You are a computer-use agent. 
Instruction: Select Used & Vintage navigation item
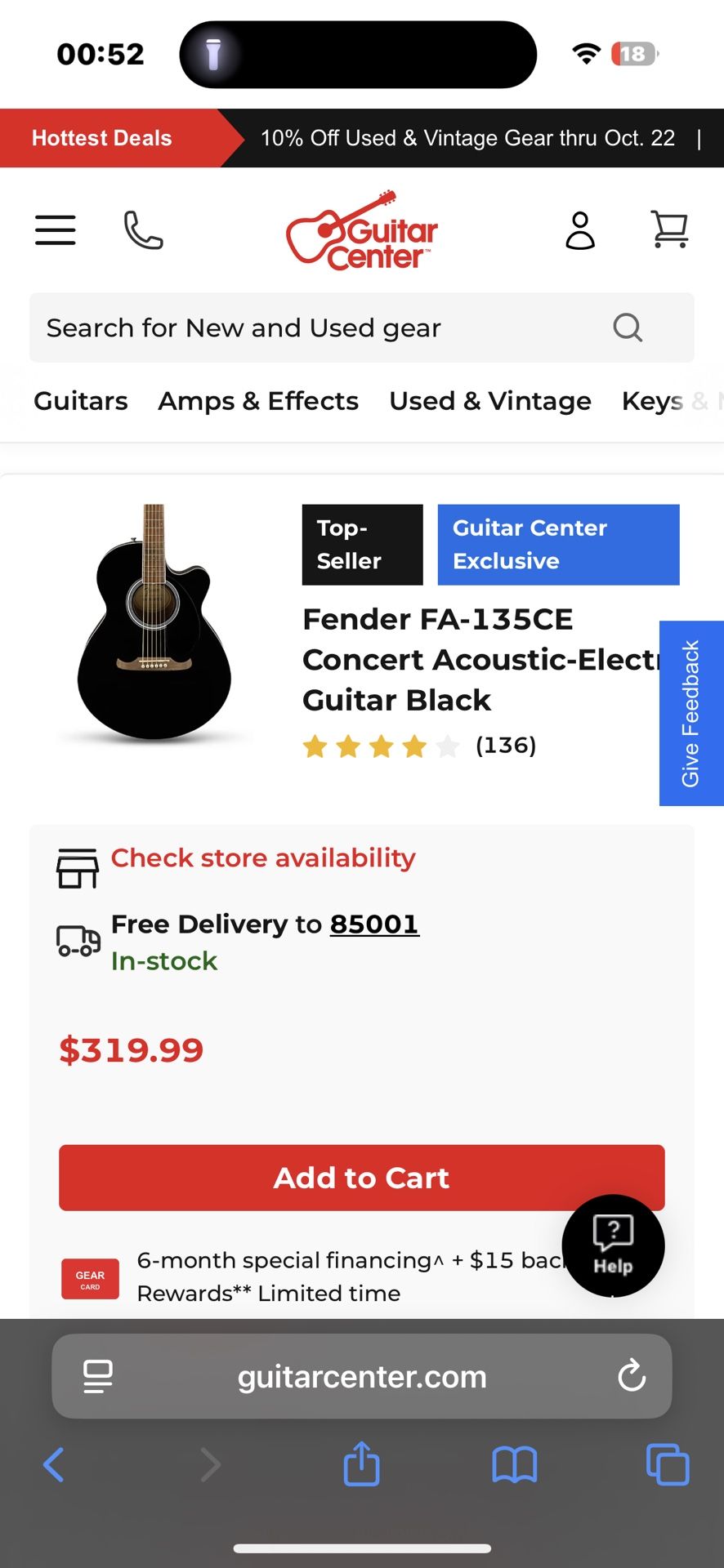pyautogui.click(x=489, y=401)
